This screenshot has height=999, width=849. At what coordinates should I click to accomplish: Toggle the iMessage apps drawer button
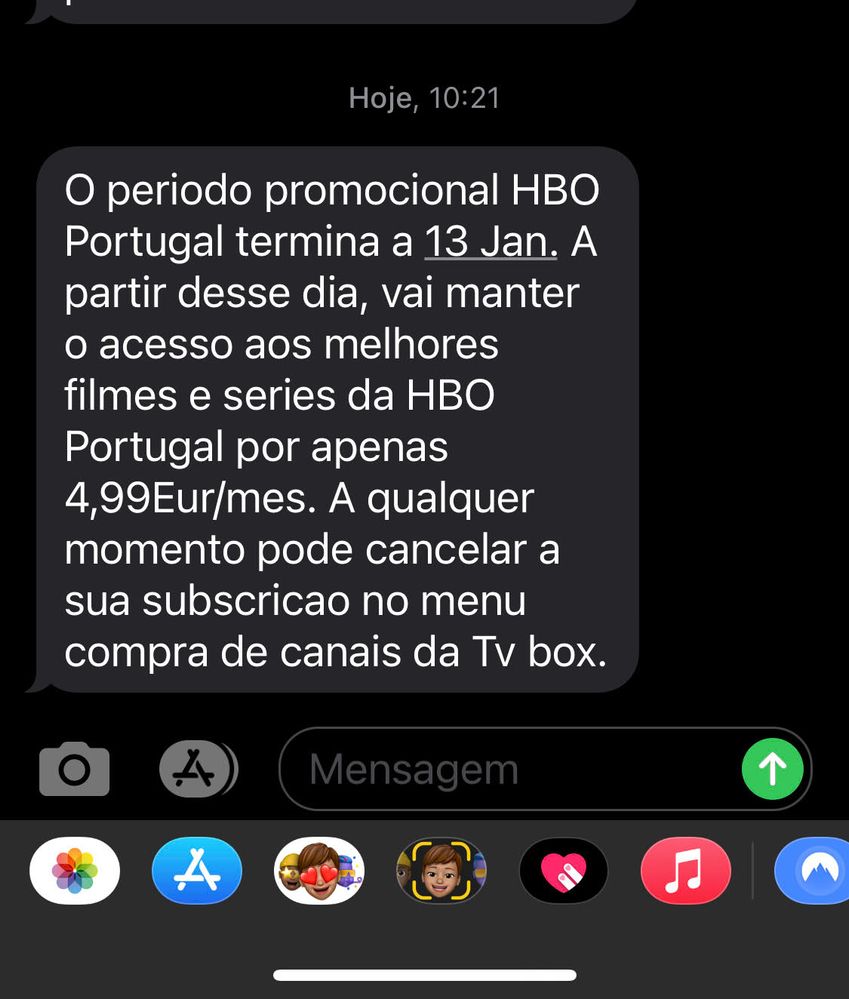(197, 769)
